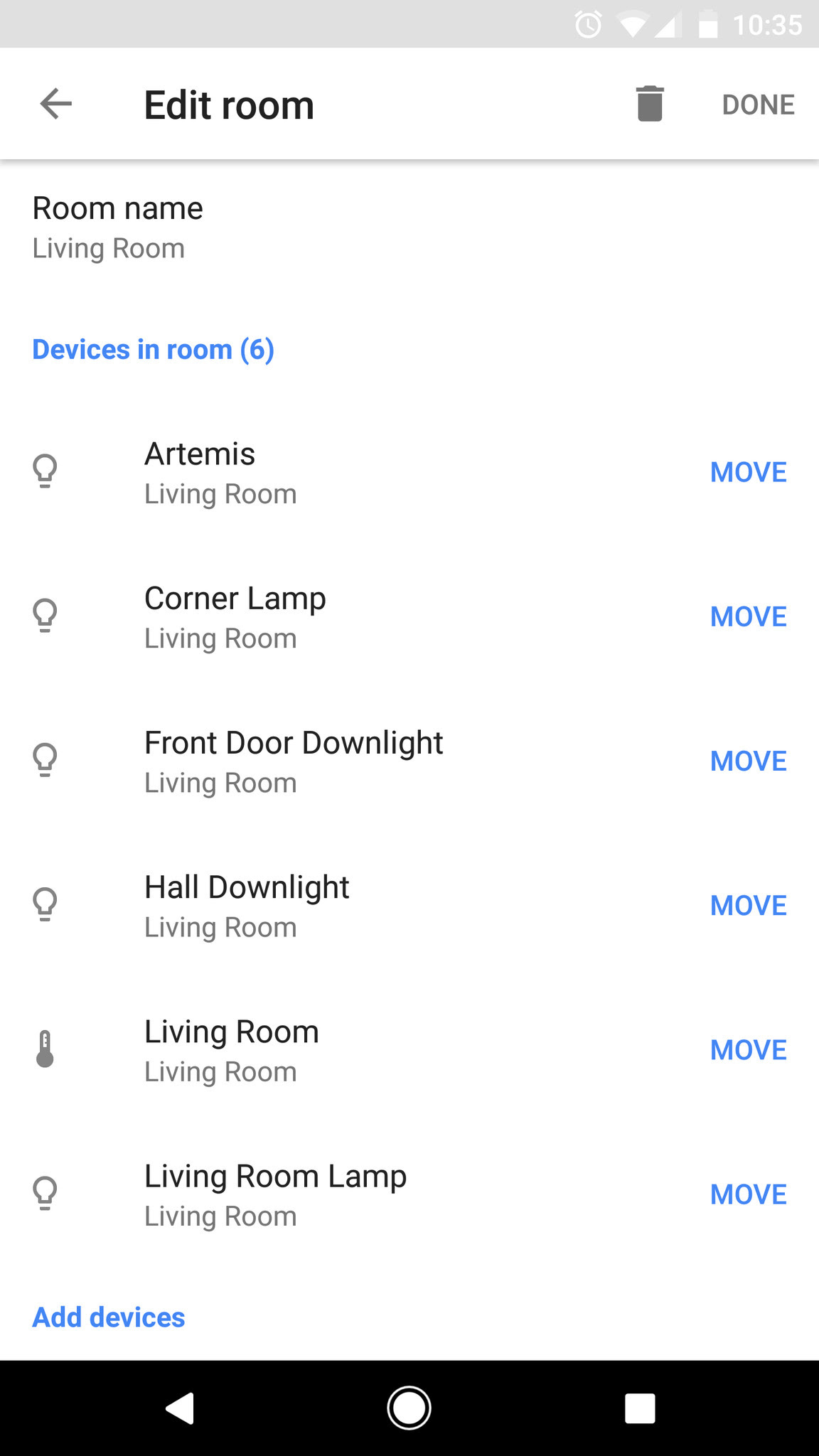This screenshot has height=1456, width=819.
Task: Move Hall Downlight to another room
Action: pyautogui.click(x=748, y=906)
